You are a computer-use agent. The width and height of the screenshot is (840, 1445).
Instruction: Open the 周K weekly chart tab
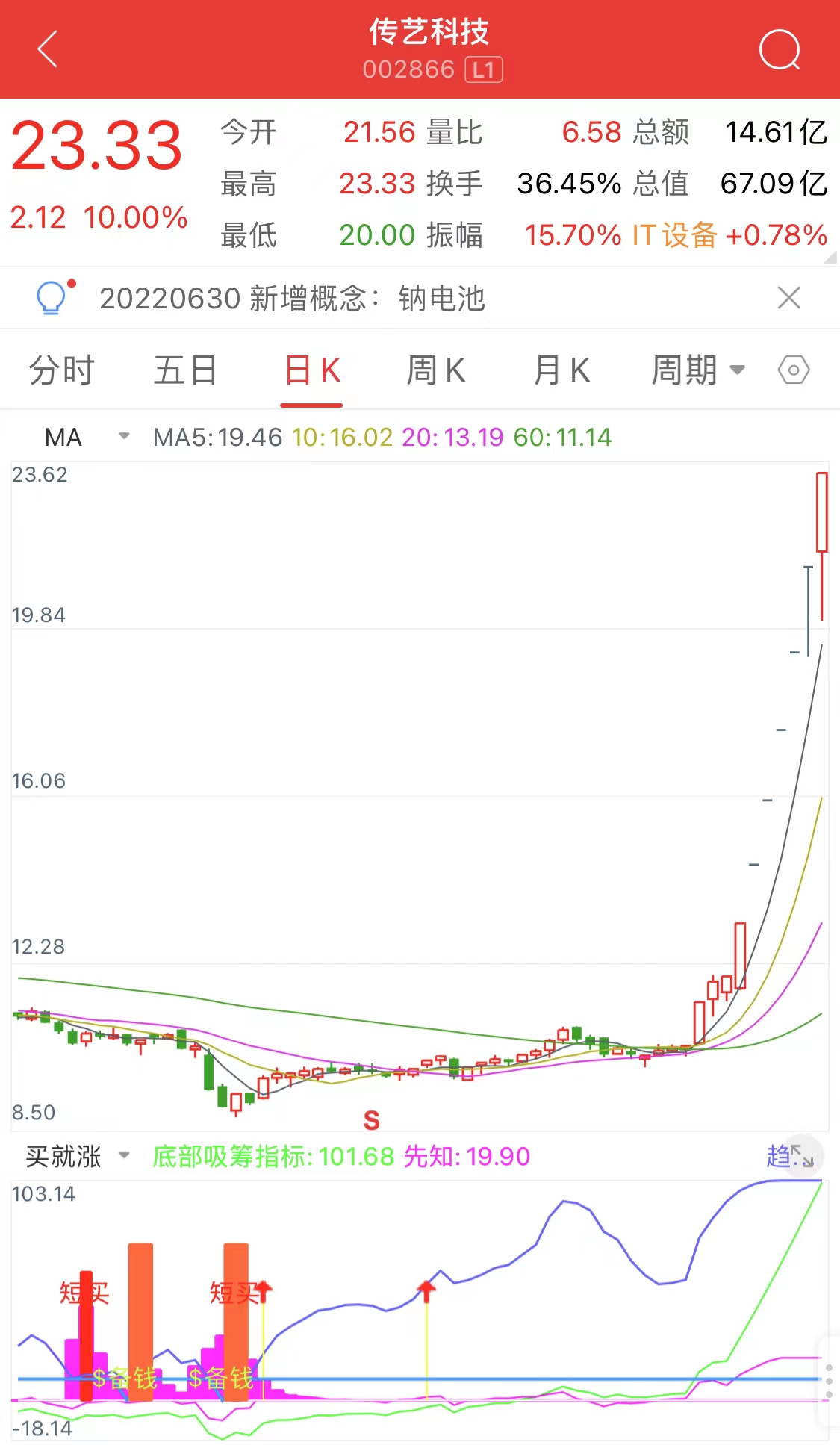click(x=436, y=370)
